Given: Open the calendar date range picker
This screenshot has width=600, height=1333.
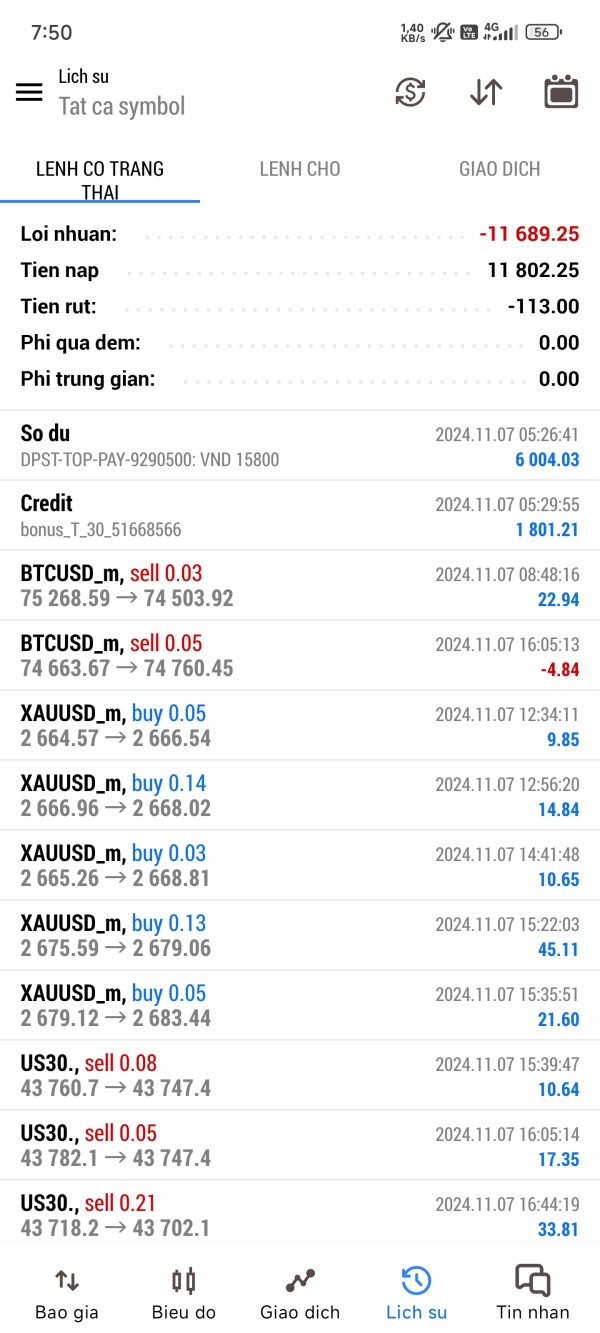Looking at the screenshot, I should click(x=561, y=92).
